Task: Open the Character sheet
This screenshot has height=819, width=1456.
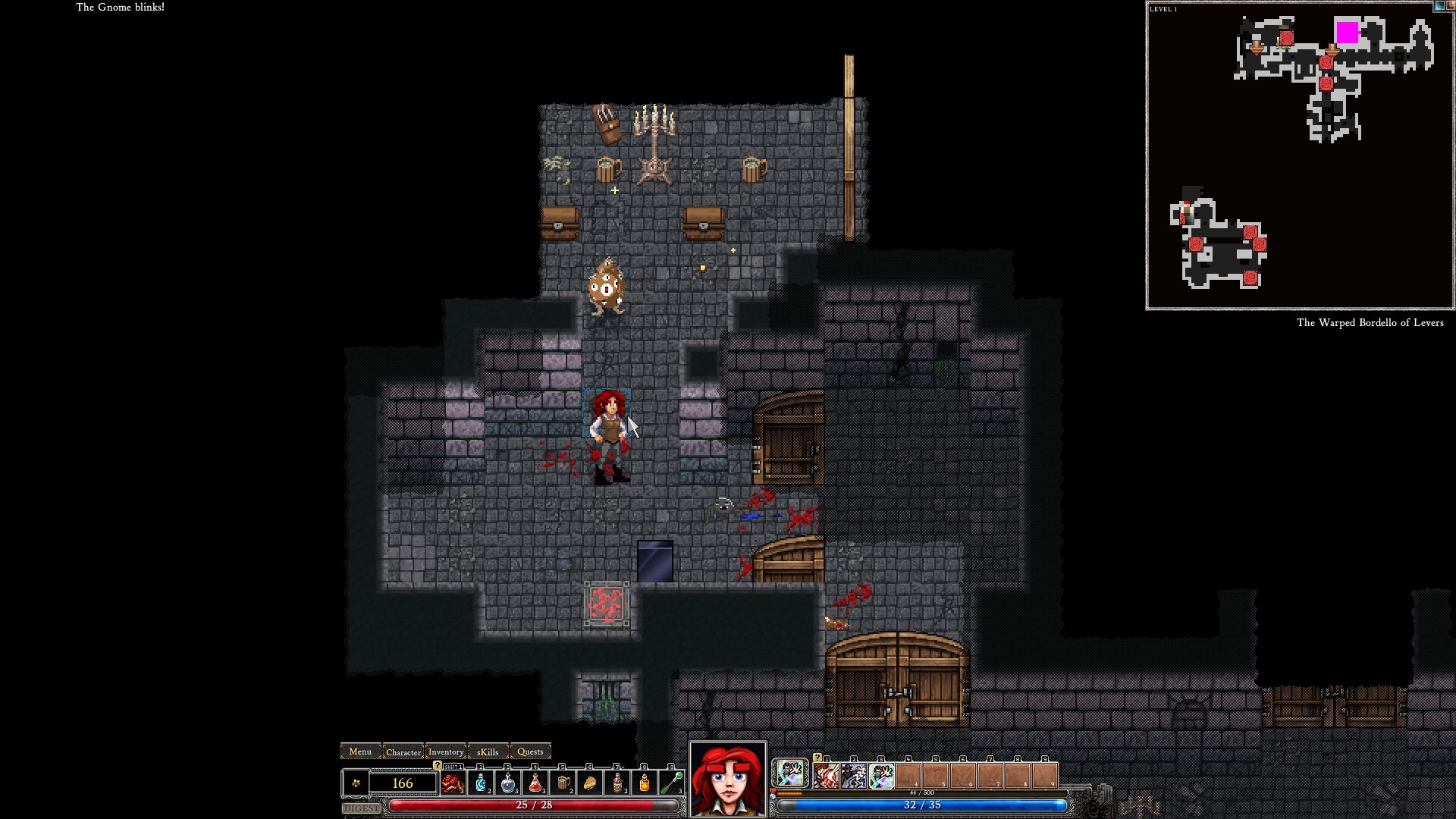Action: [x=403, y=752]
